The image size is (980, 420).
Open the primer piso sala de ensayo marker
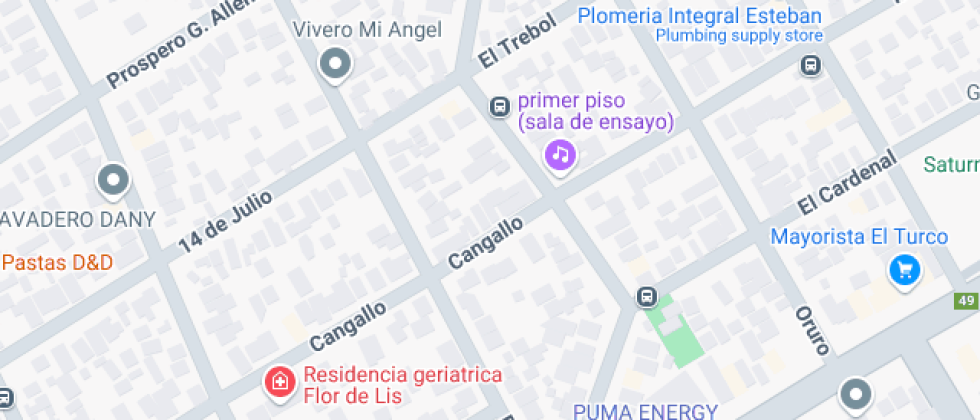point(560,156)
